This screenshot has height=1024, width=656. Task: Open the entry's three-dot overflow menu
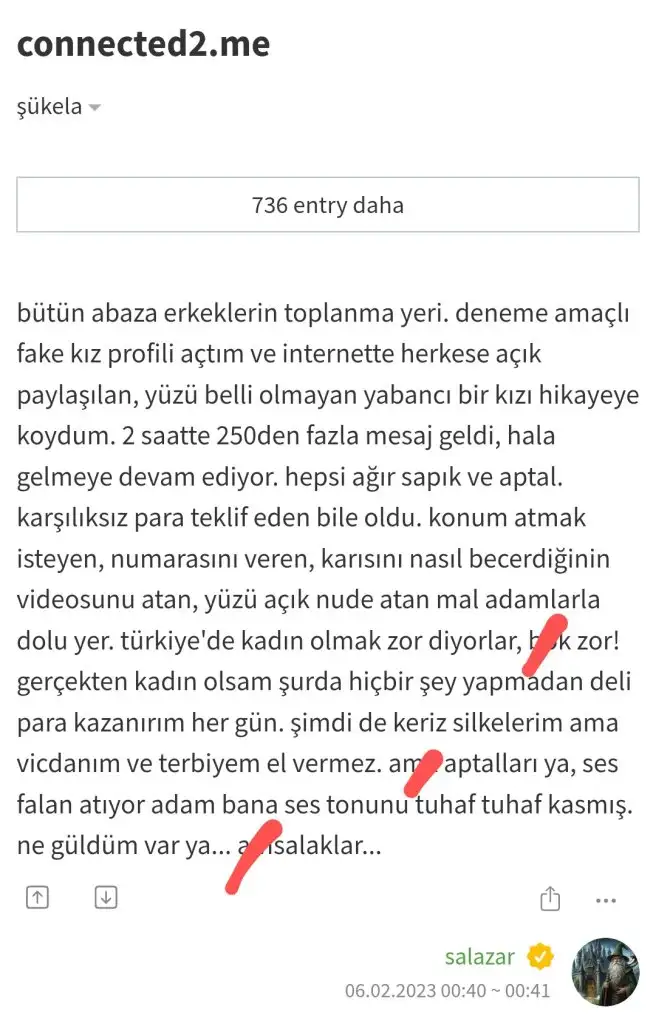click(x=605, y=900)
